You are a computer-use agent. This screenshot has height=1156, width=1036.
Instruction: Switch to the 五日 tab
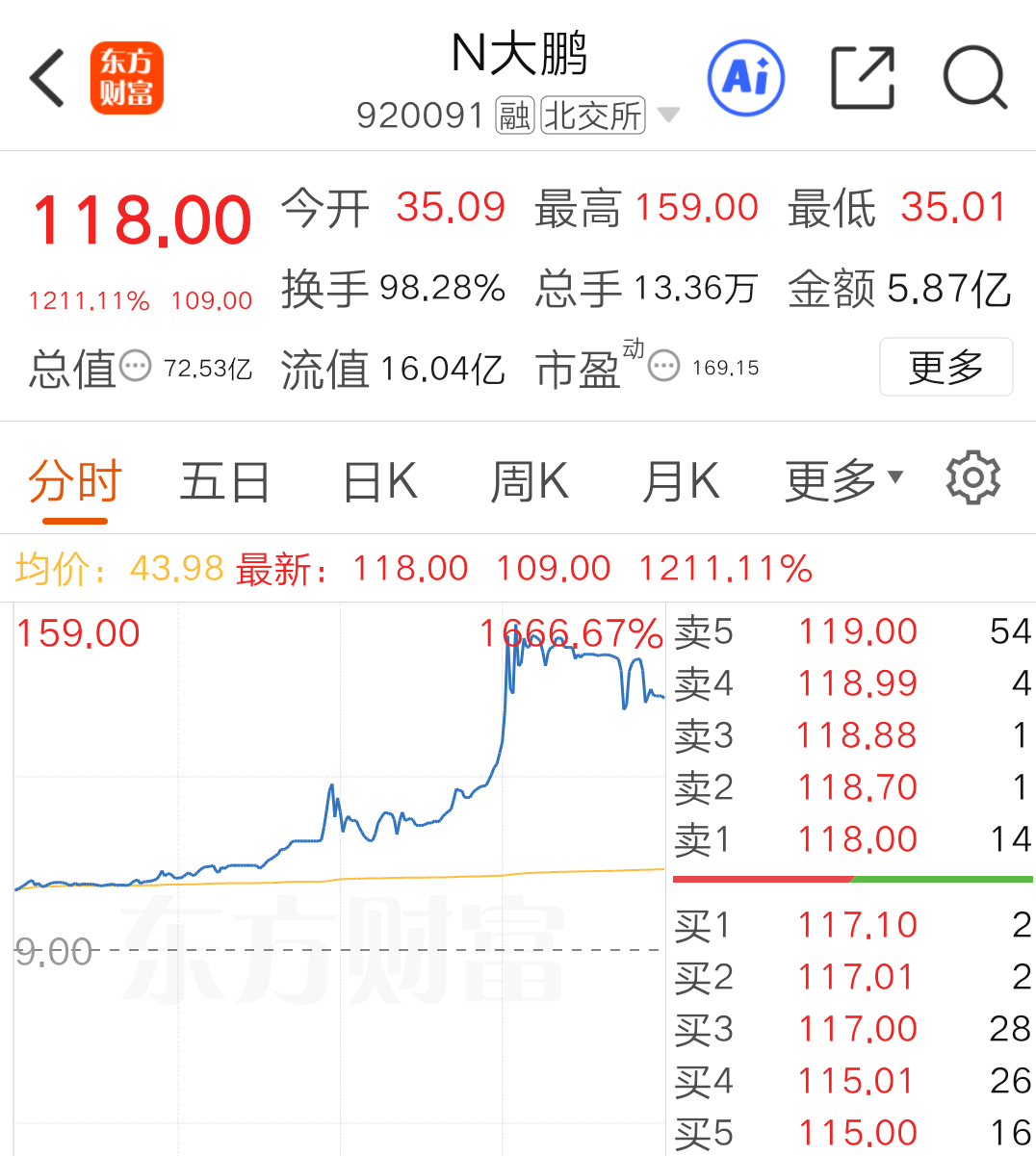(223, 480)
